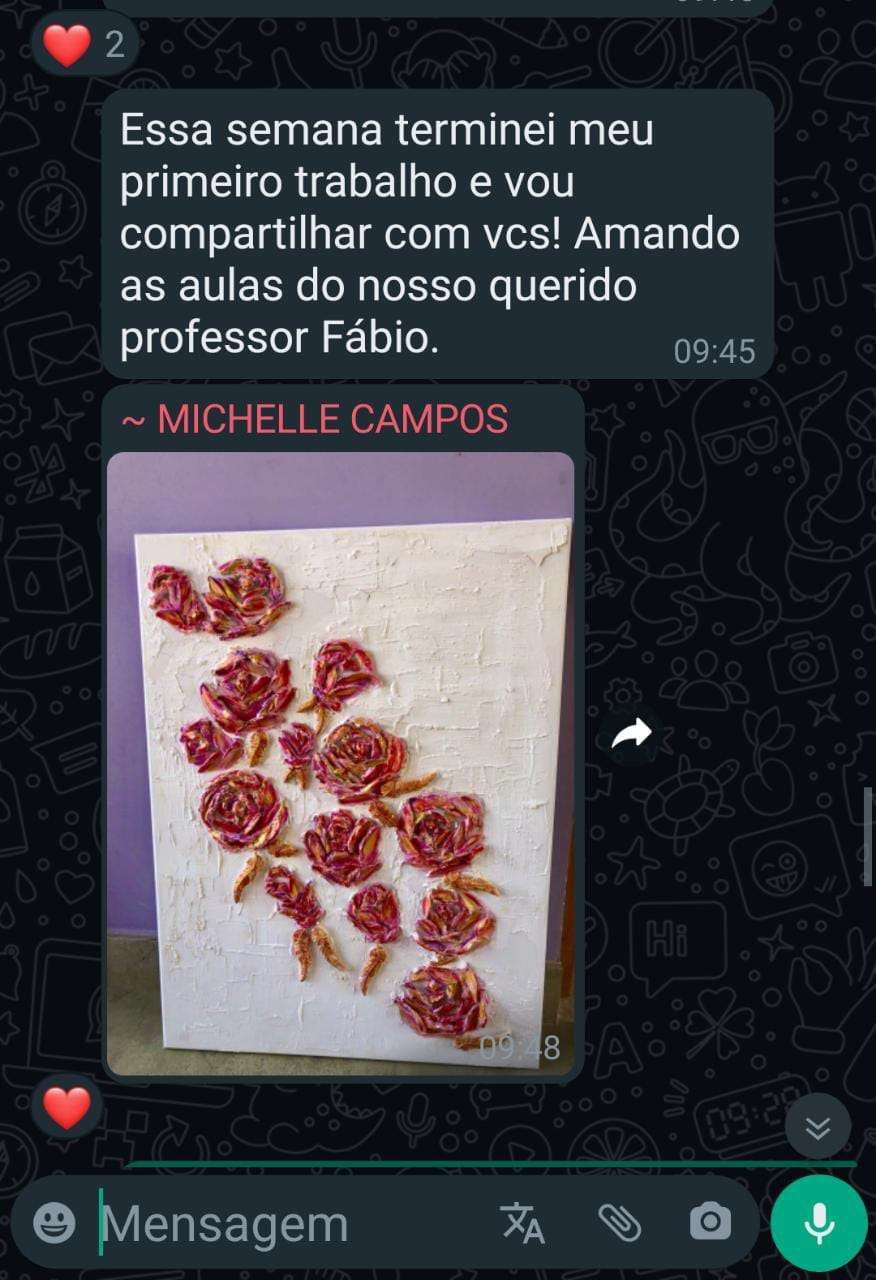Image resolution: width=876 pixels, height=1280 pixels.
Task: Open the roses painting photo from Michelle Campos
Action: pyautogui.click(x=340, y=764)
